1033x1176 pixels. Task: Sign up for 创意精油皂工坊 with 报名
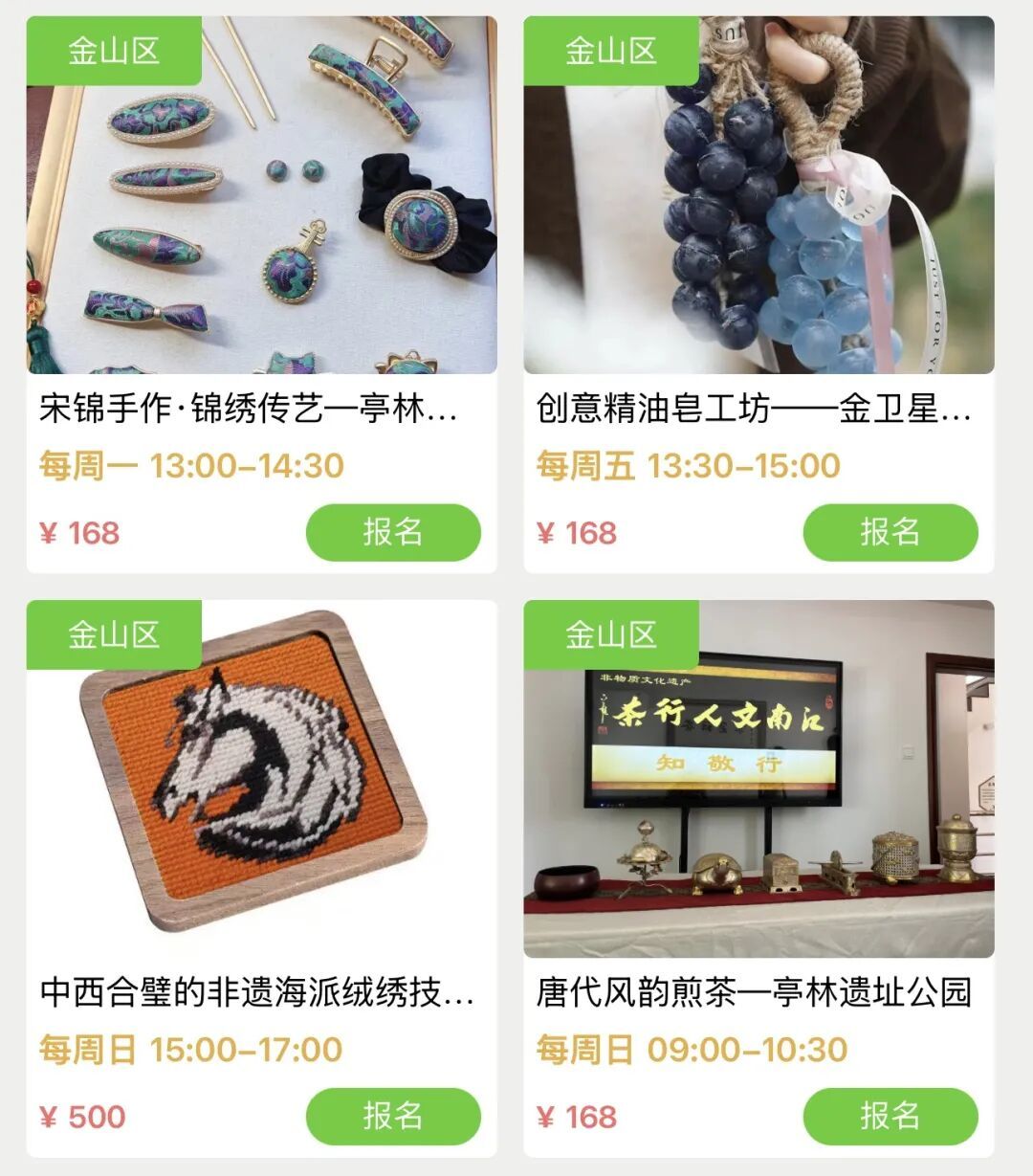(890, 532)
